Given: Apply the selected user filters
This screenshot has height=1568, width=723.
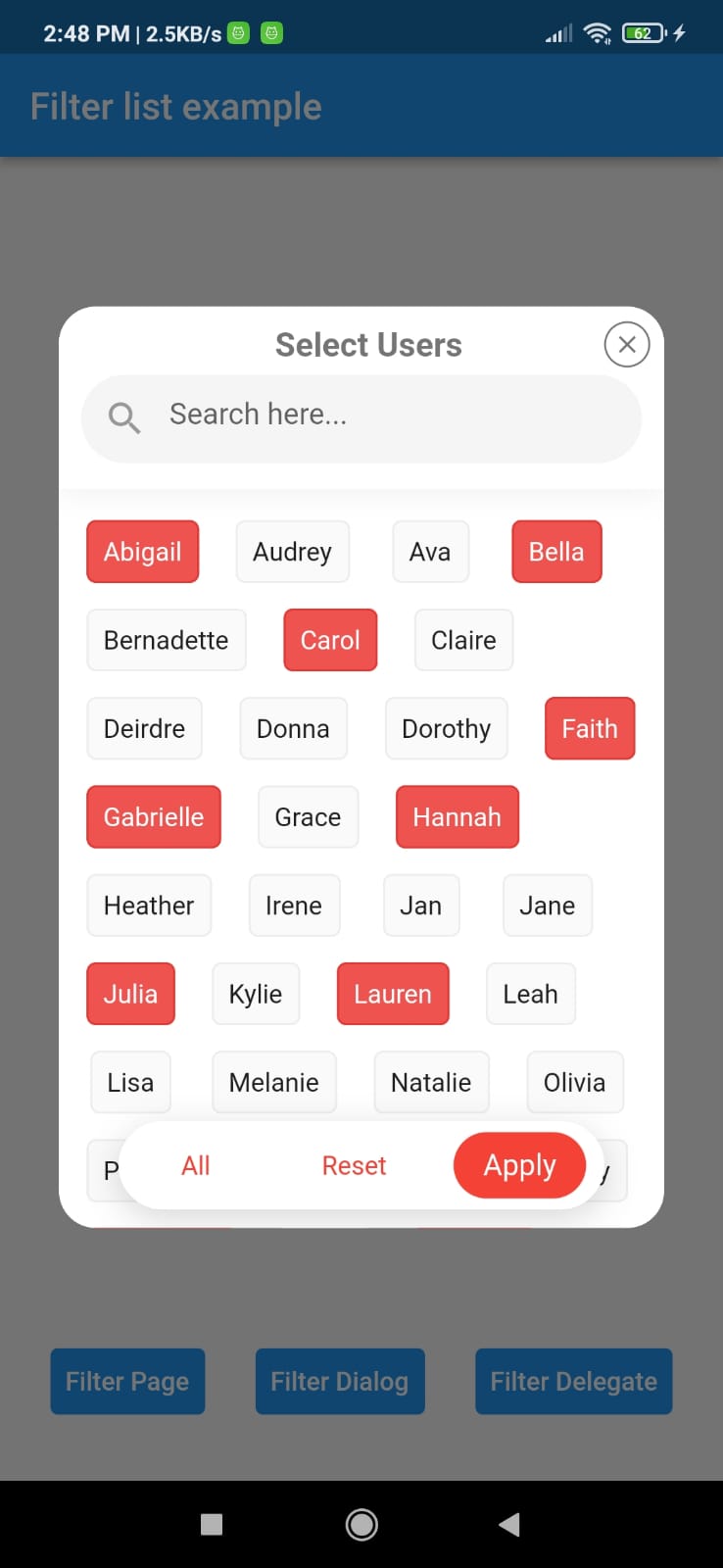Looking at the screenshot, I should tap(519, 1165).
